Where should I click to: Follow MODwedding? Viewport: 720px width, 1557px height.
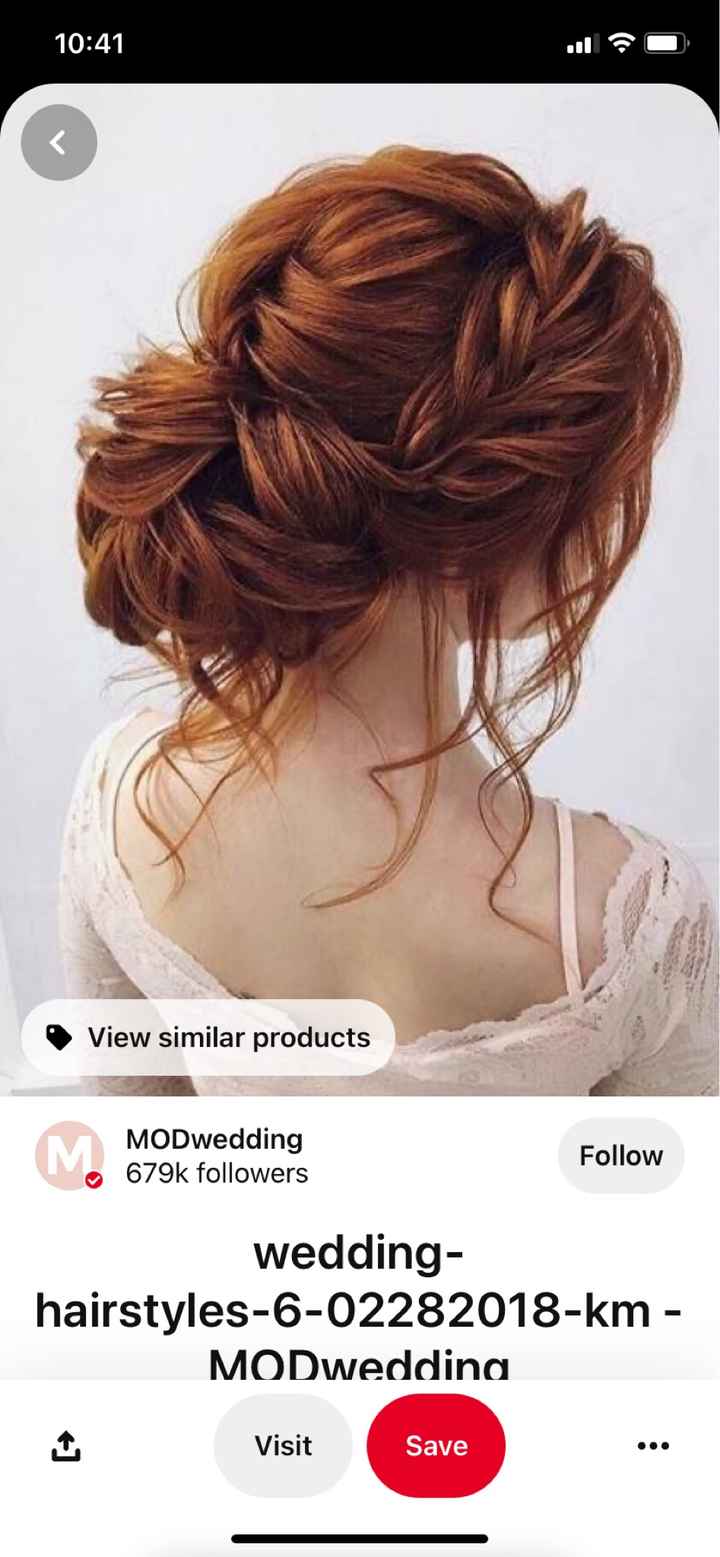(620, 1155)
